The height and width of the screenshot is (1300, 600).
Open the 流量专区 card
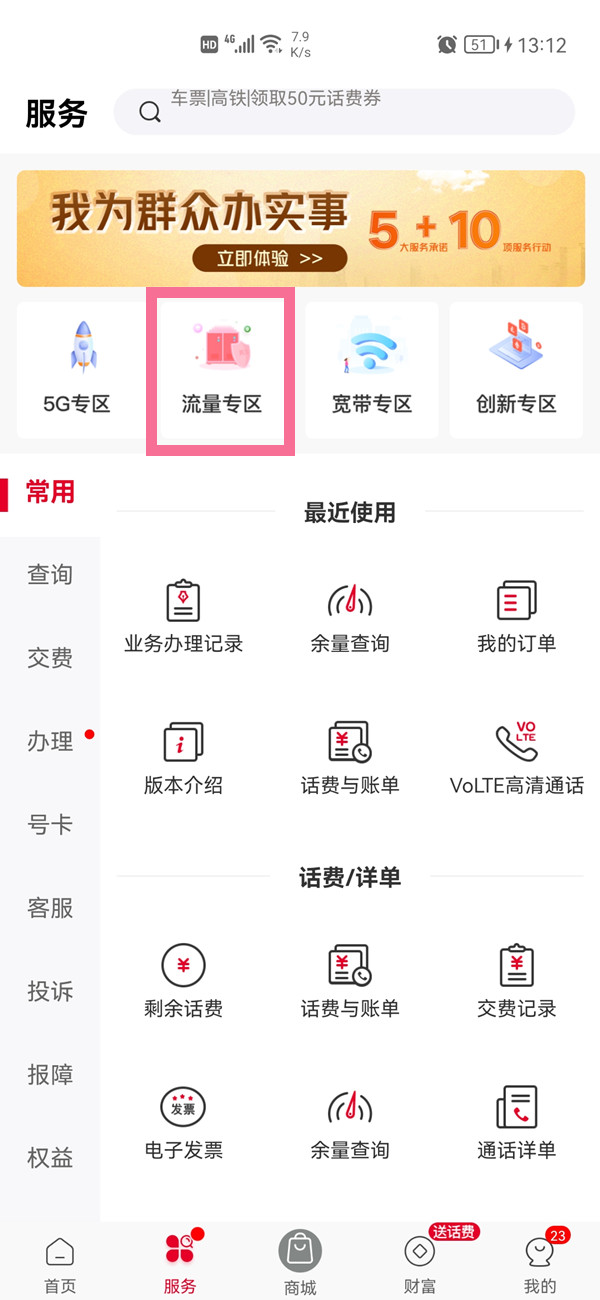tap(221, 369)
